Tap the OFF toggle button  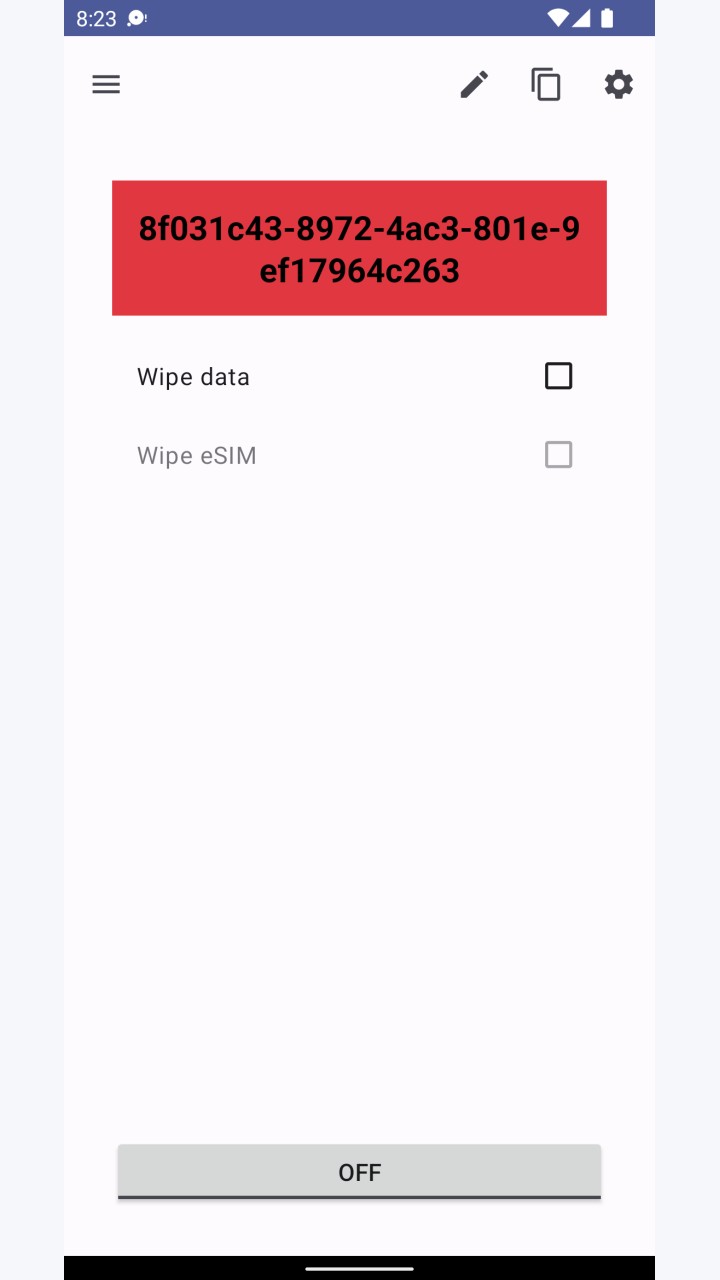[359, 1172]
